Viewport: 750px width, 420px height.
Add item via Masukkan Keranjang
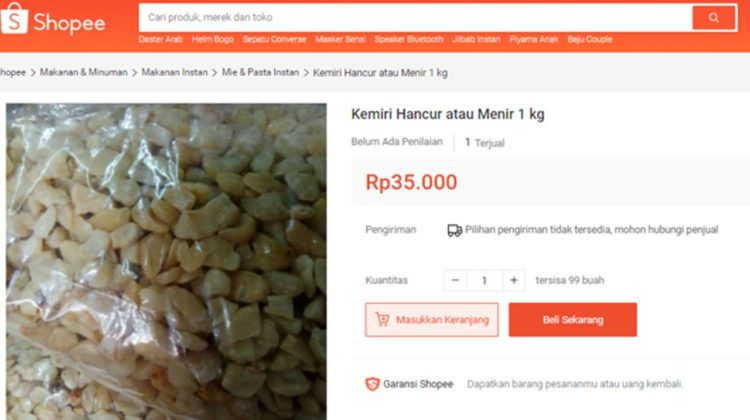coord(431,320)
